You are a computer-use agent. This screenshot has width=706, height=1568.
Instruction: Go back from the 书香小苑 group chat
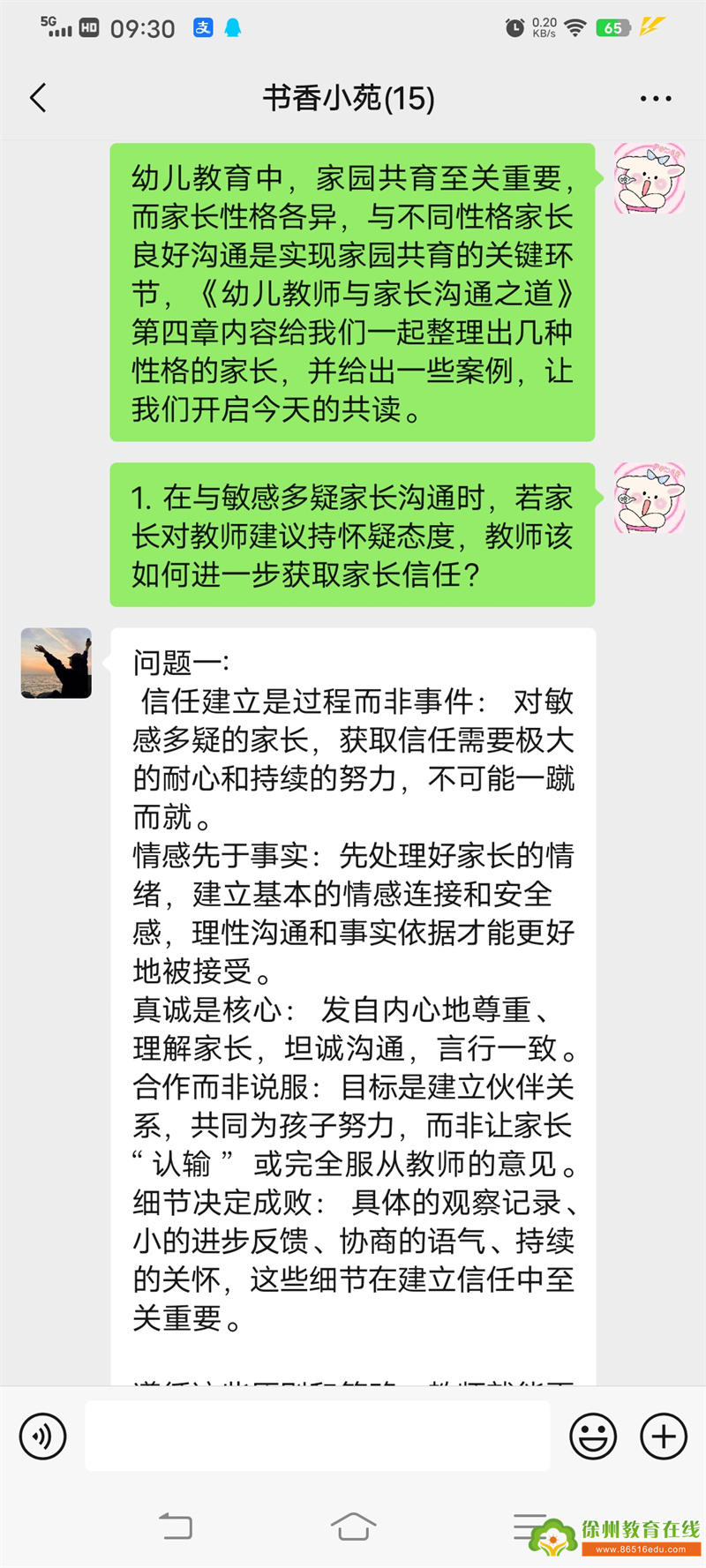(38, 98)
